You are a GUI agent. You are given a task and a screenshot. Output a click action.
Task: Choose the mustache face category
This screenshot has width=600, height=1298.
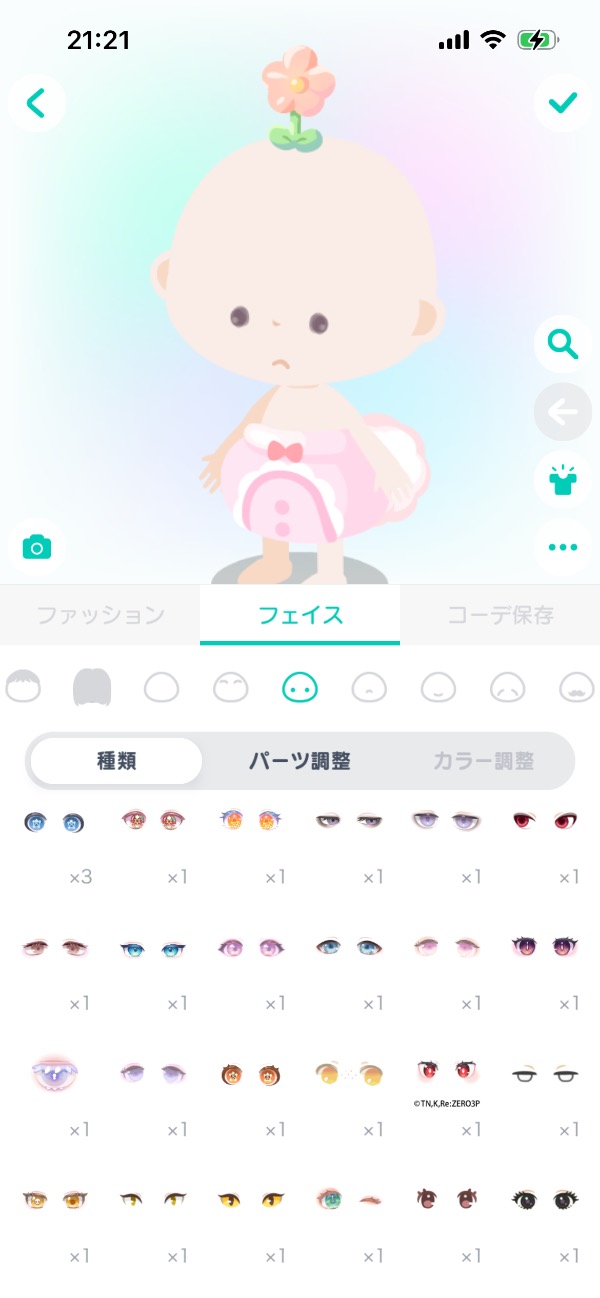[577, 687]
